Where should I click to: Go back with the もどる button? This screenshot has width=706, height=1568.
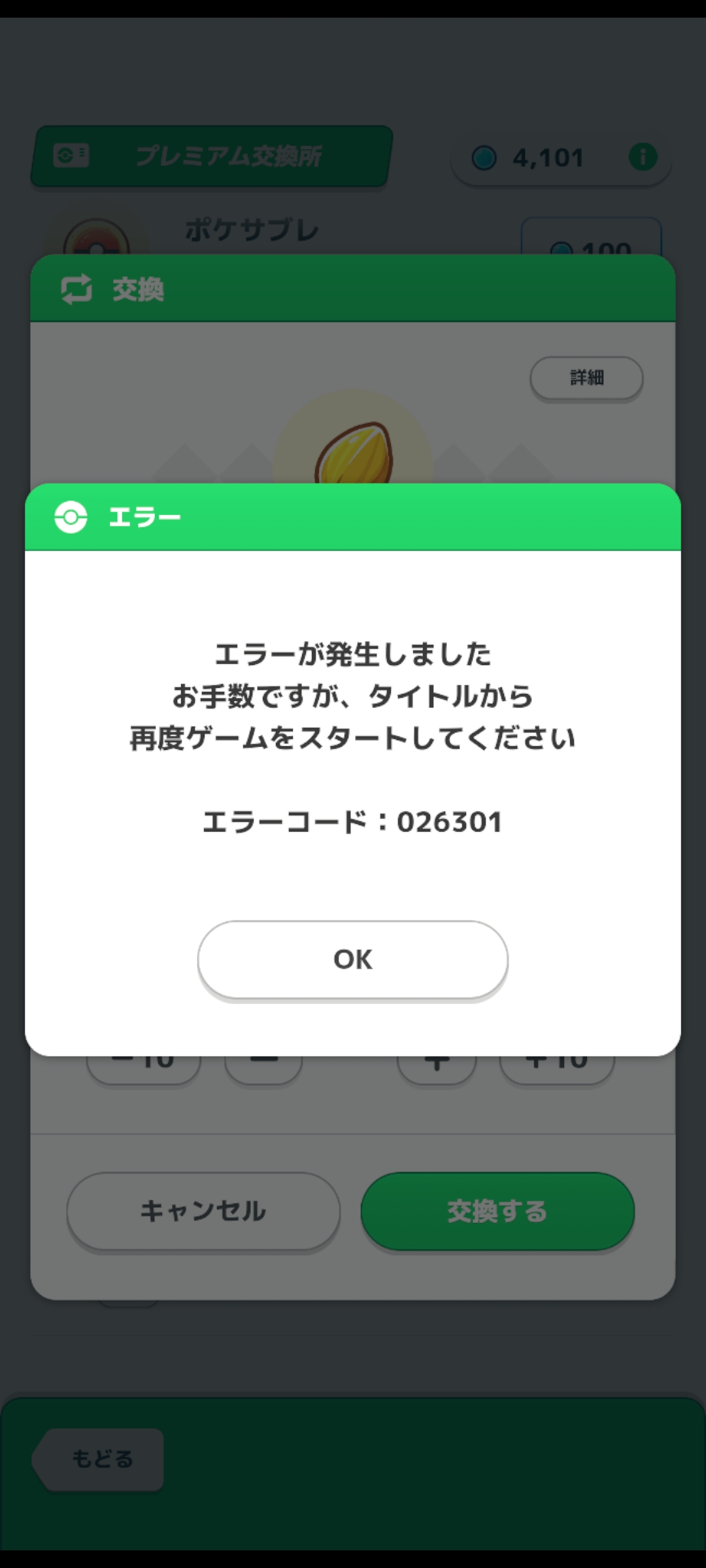click(101, 1459)
